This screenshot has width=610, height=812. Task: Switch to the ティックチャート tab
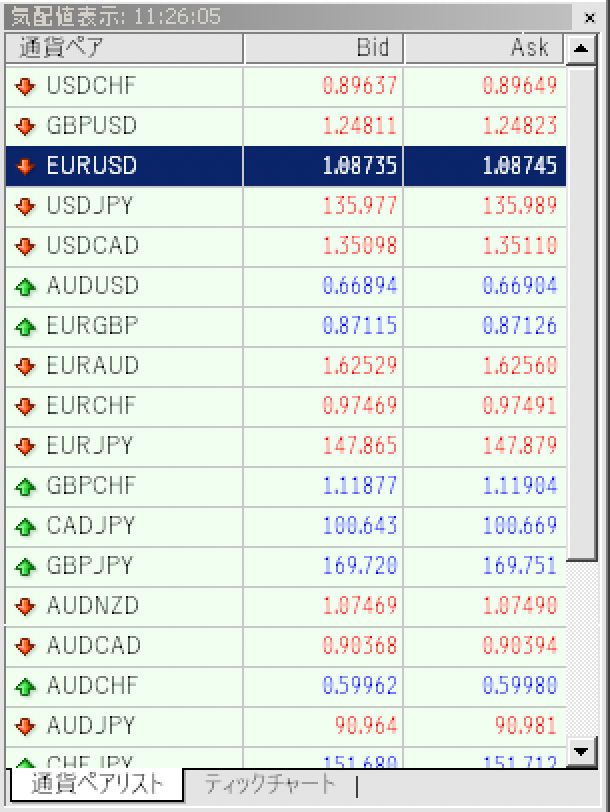(x=270, y=784)
